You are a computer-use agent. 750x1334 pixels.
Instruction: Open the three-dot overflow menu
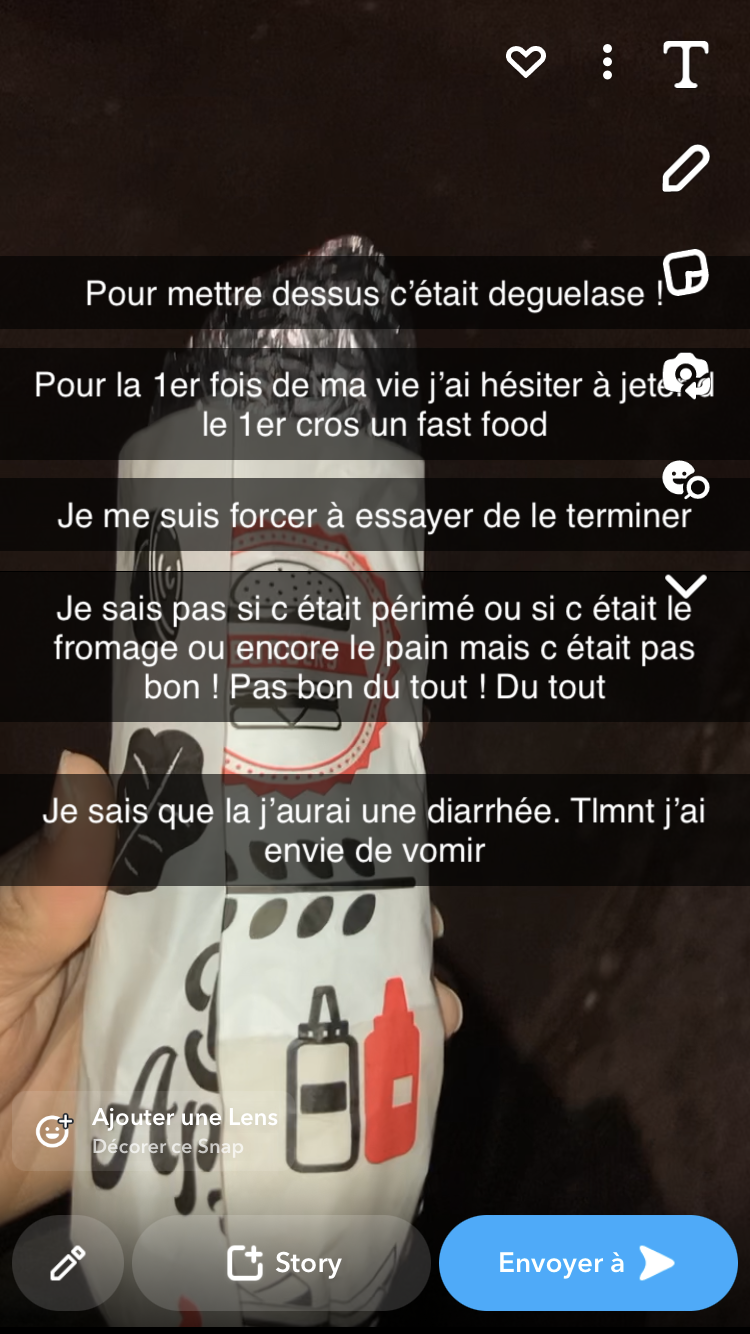click(x=607, y=62)
